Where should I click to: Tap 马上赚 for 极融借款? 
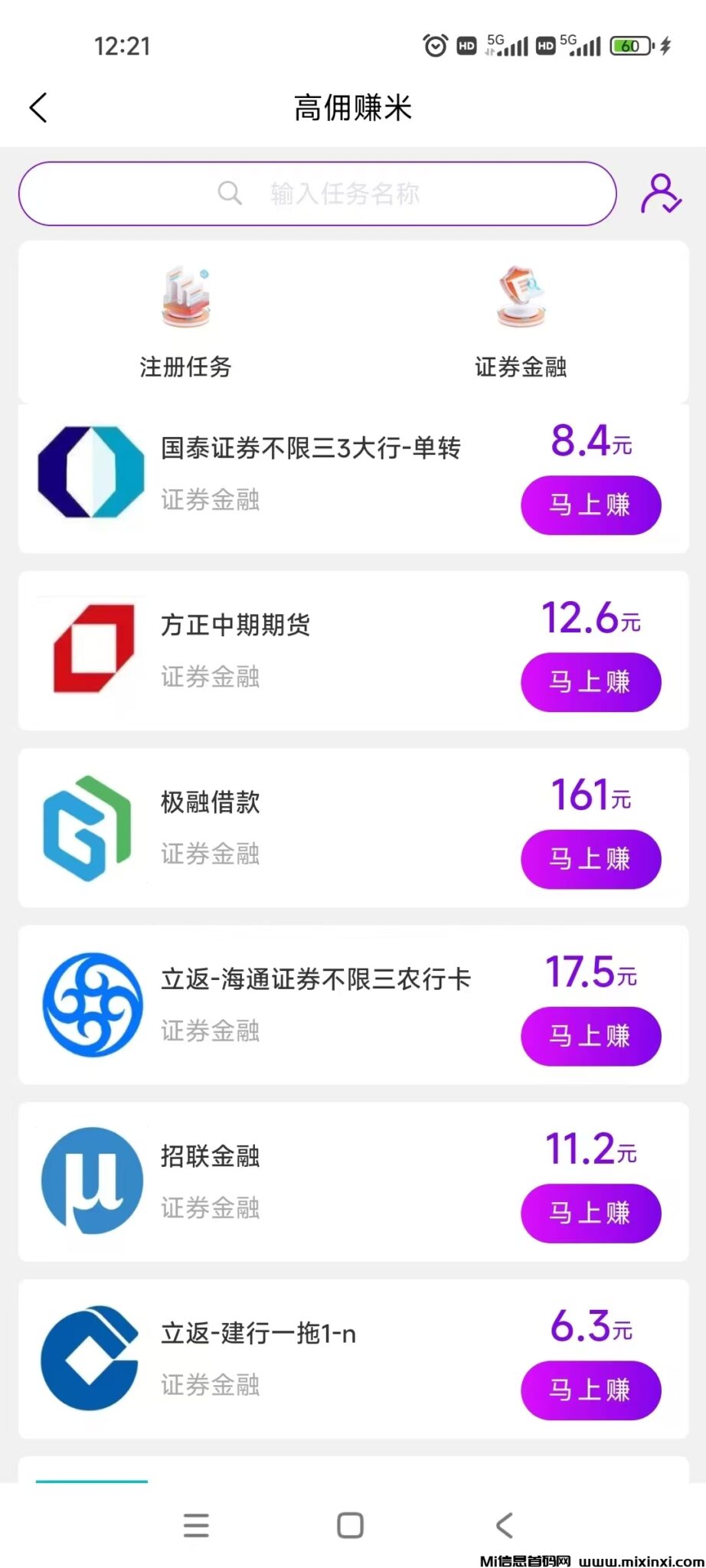(590, 859)
